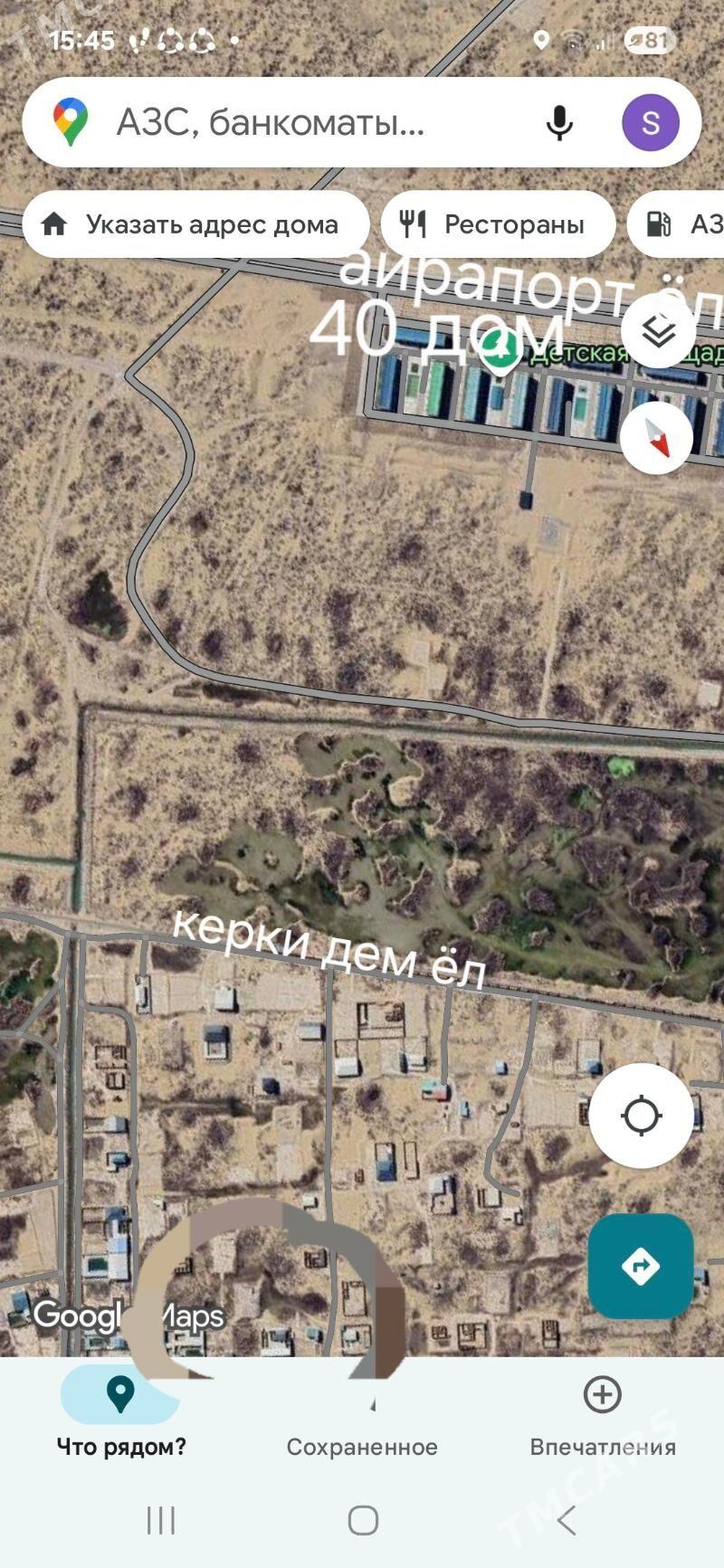724x1568 pixels.
Task: Go to the system home screen
Action: pos(363,1520)
